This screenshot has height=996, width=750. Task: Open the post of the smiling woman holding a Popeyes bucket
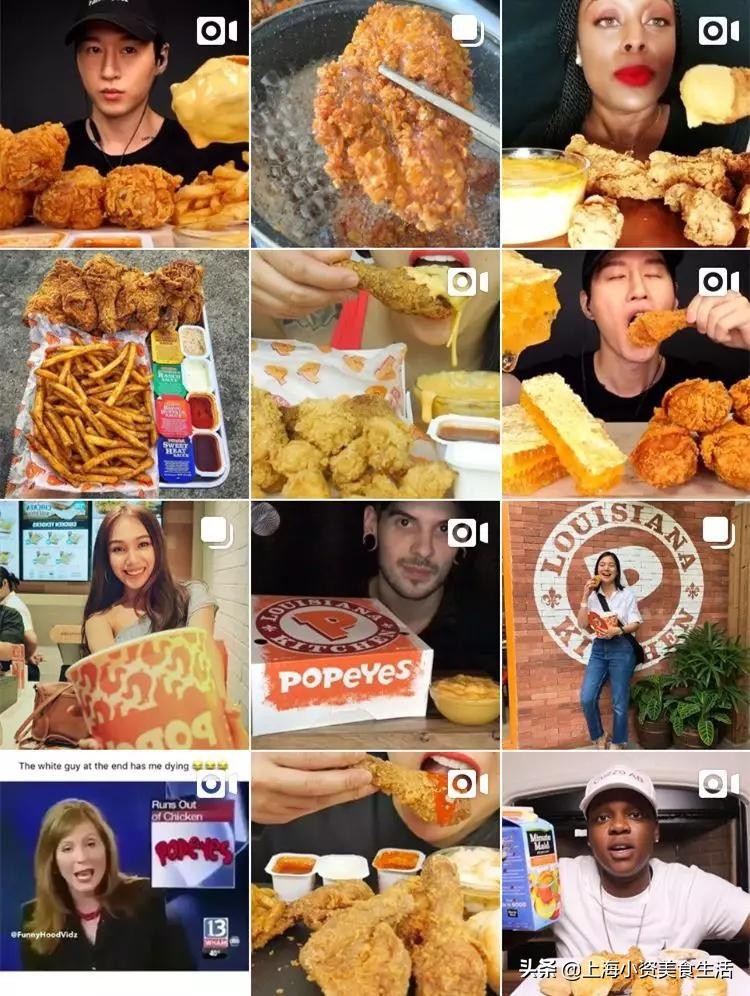[x=124, y=625]
